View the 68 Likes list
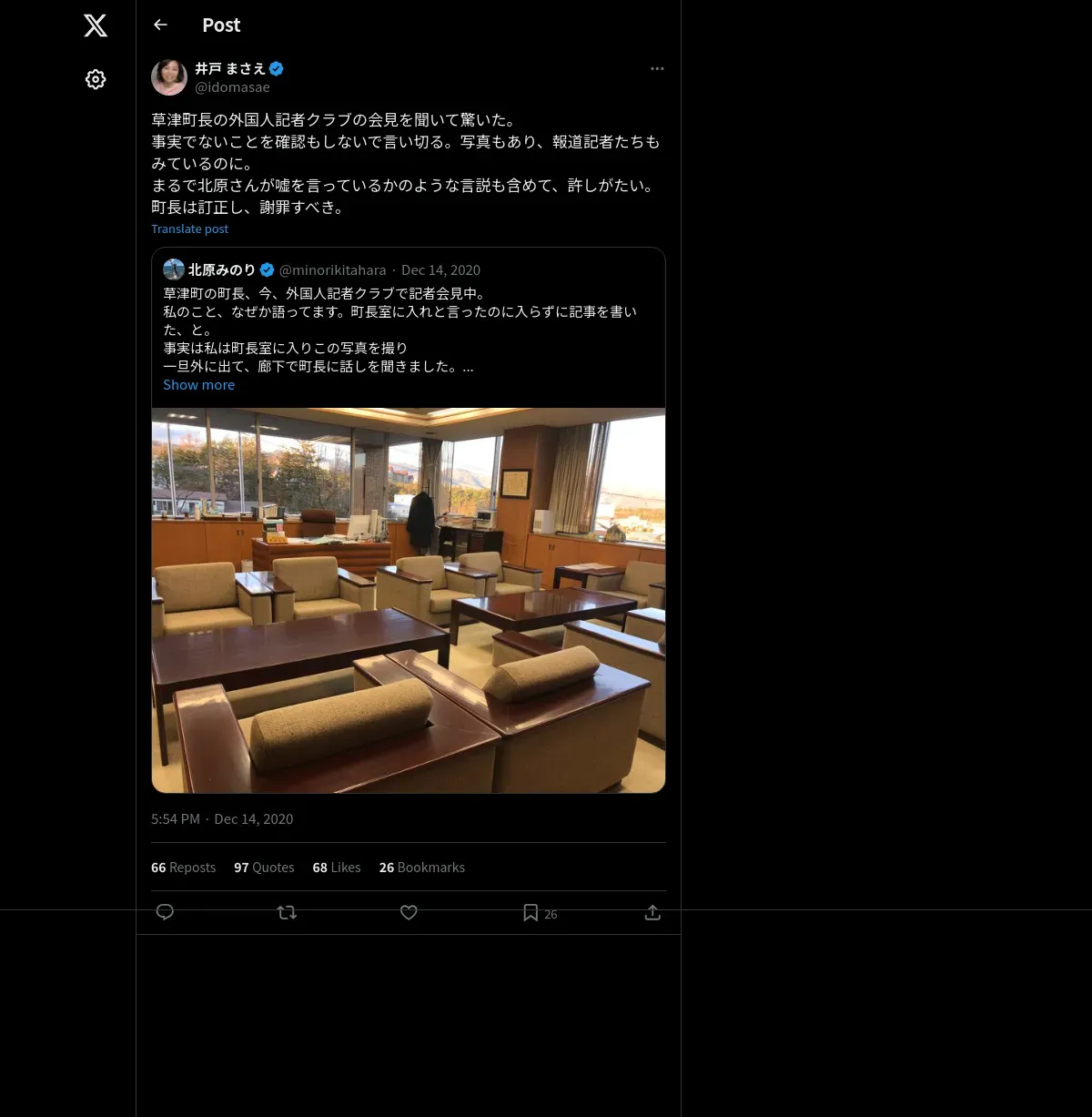This screenshot has height=1117, width=1092. click(337, 868)
